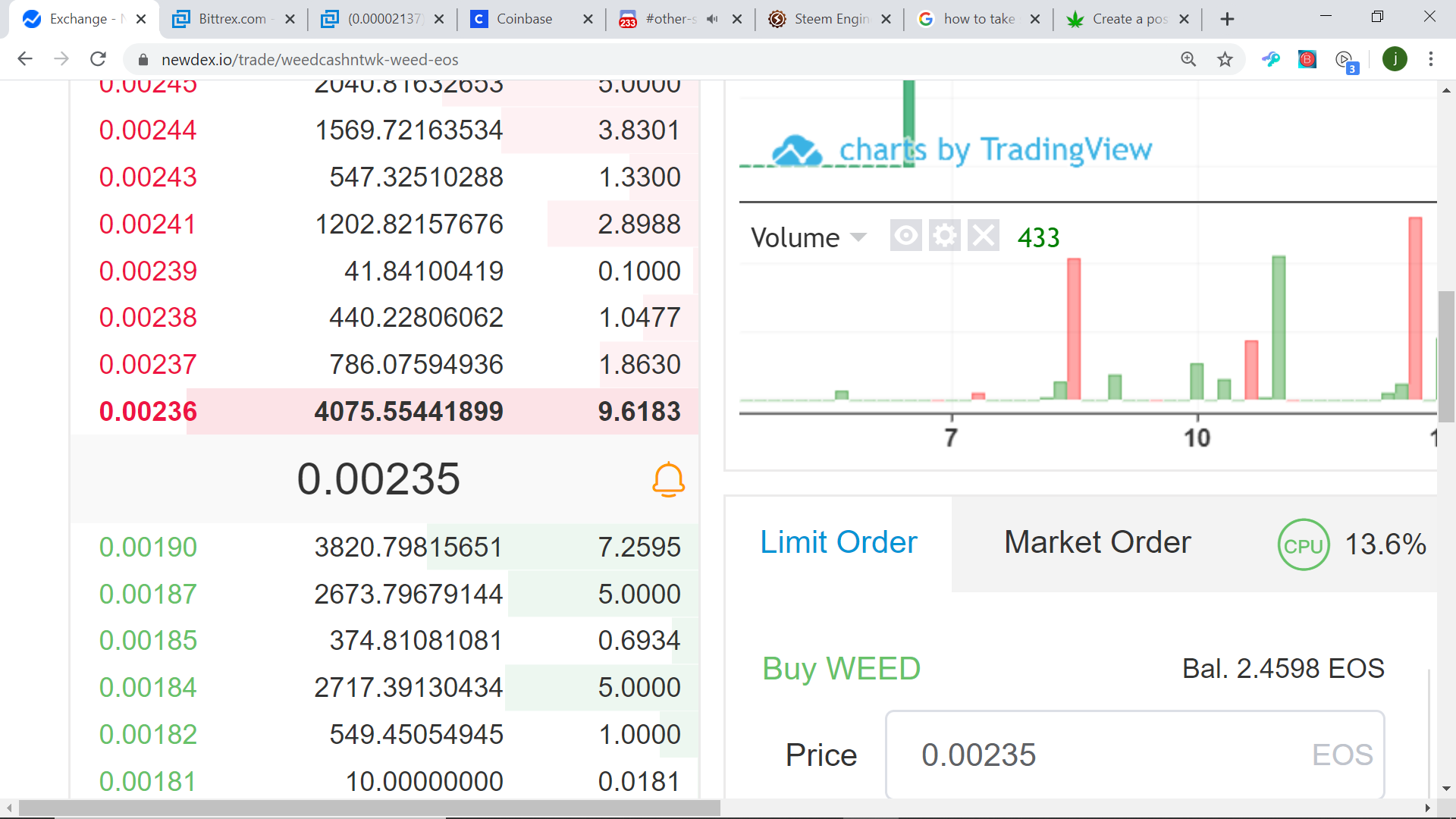Close the Coinbase browser tab
Image resolution: width=1456 pixels, height=819 pixels.
588,19
